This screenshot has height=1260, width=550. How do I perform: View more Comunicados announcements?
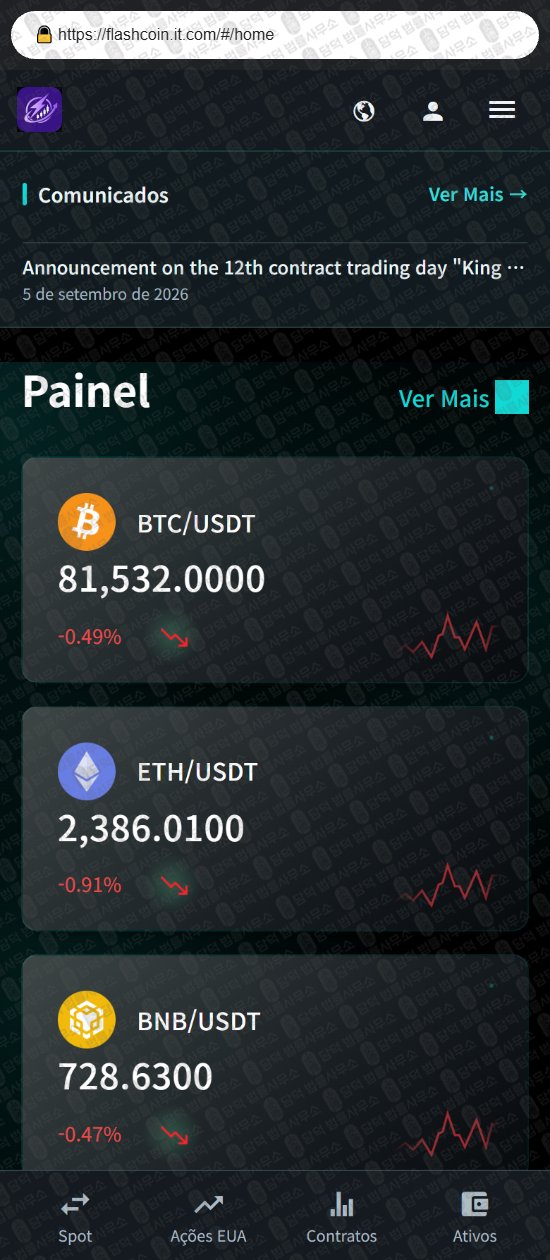(478, 194)
